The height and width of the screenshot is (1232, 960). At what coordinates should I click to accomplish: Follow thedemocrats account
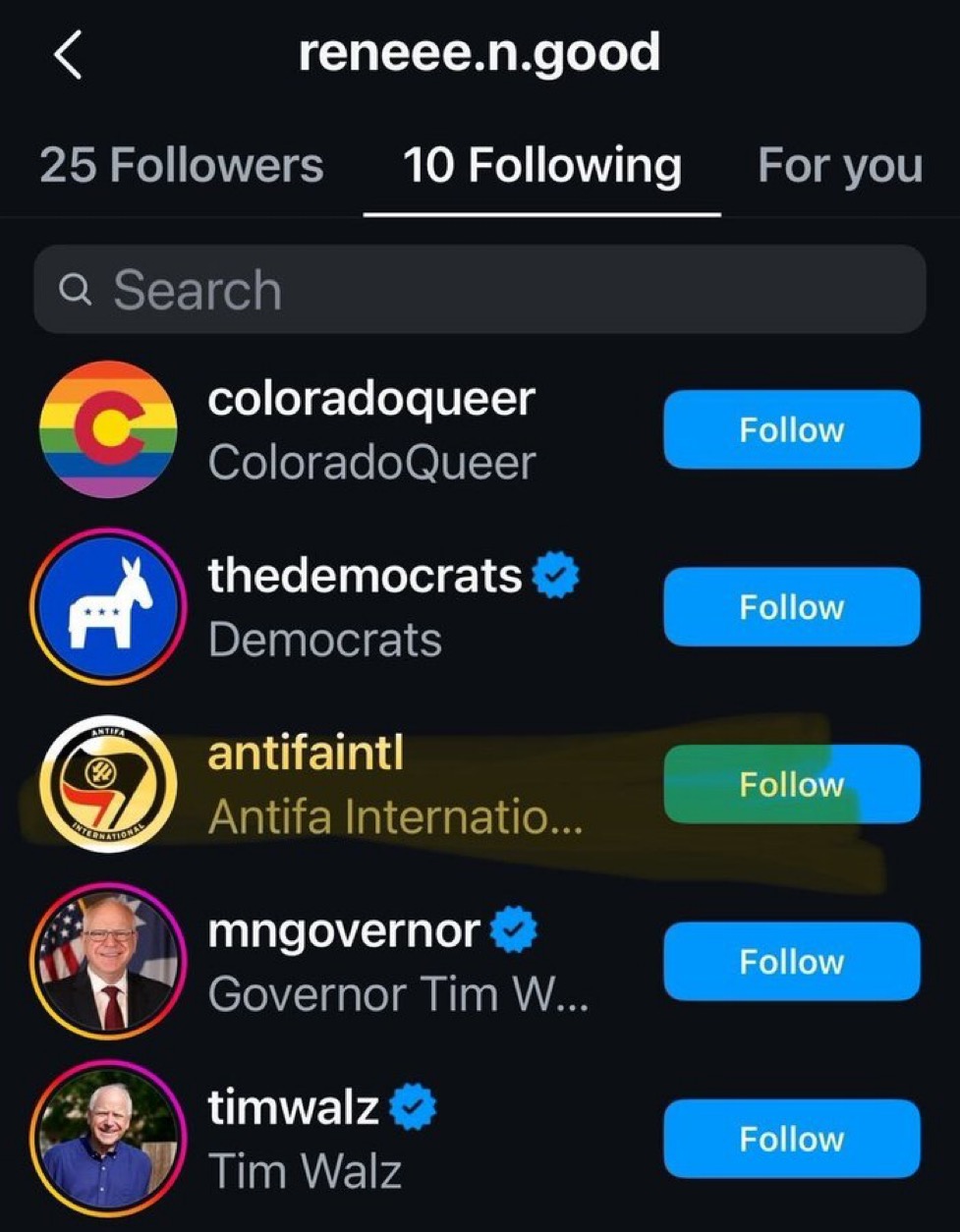pos(791,607)
